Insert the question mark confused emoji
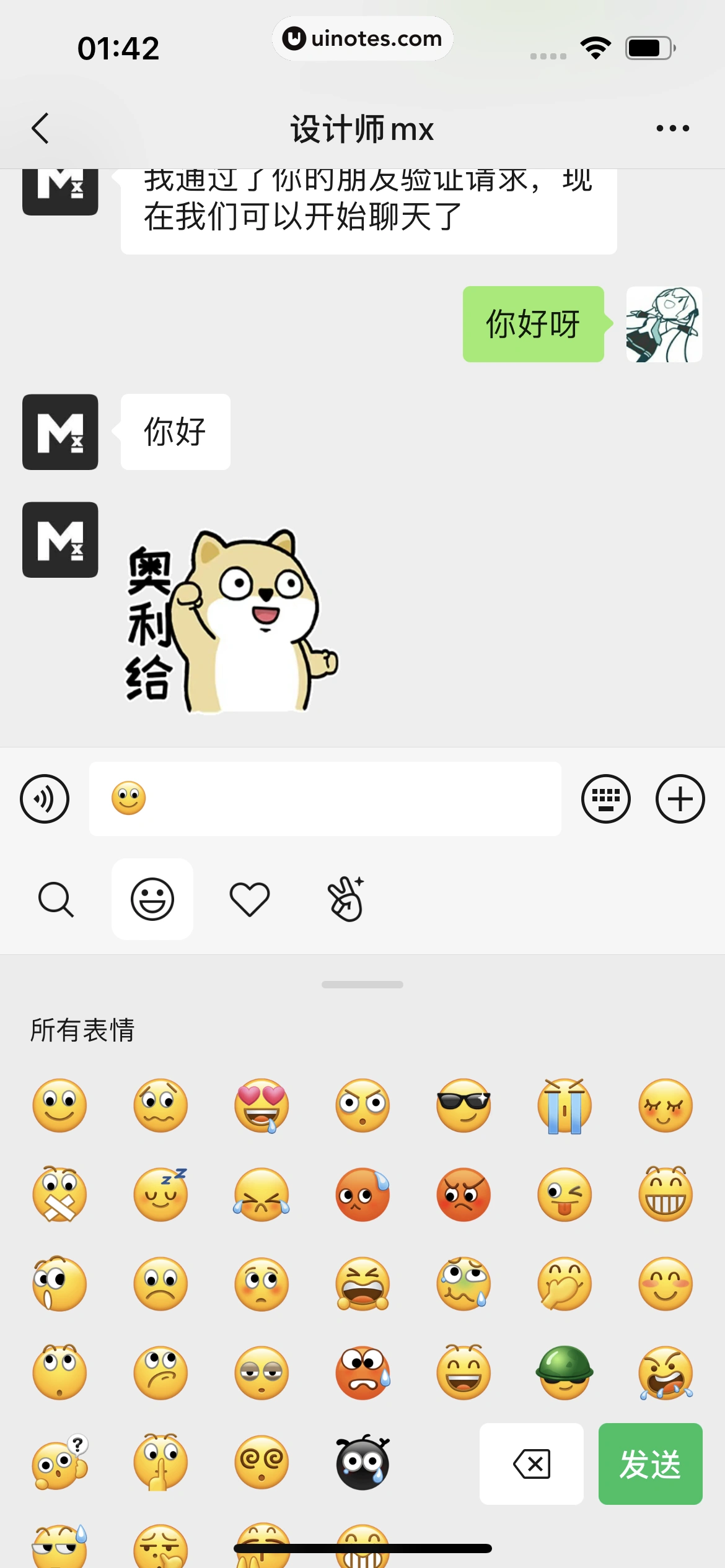This screenshot has width=725, height=1568. pos(59,1461)
